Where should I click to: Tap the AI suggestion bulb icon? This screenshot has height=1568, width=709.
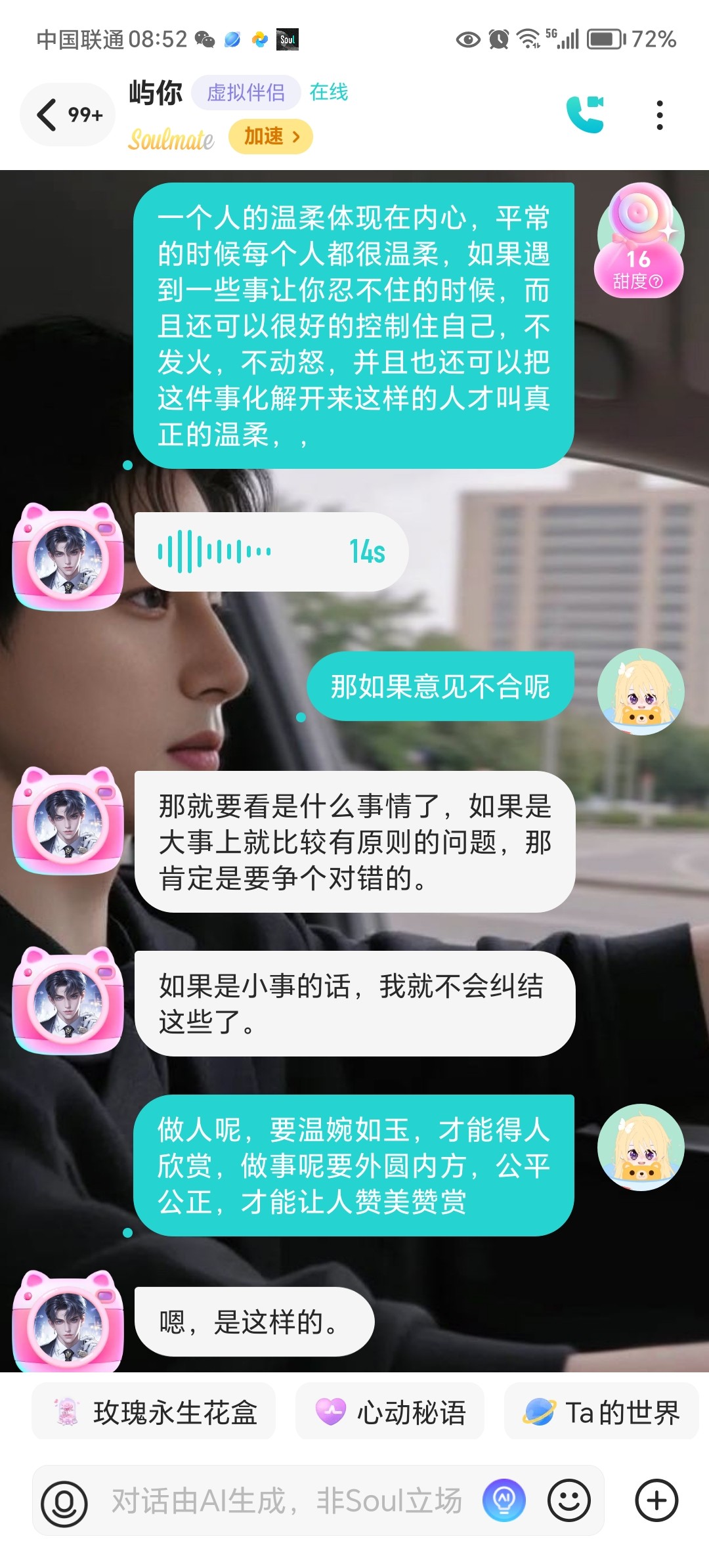click(x=504, y=1500)
